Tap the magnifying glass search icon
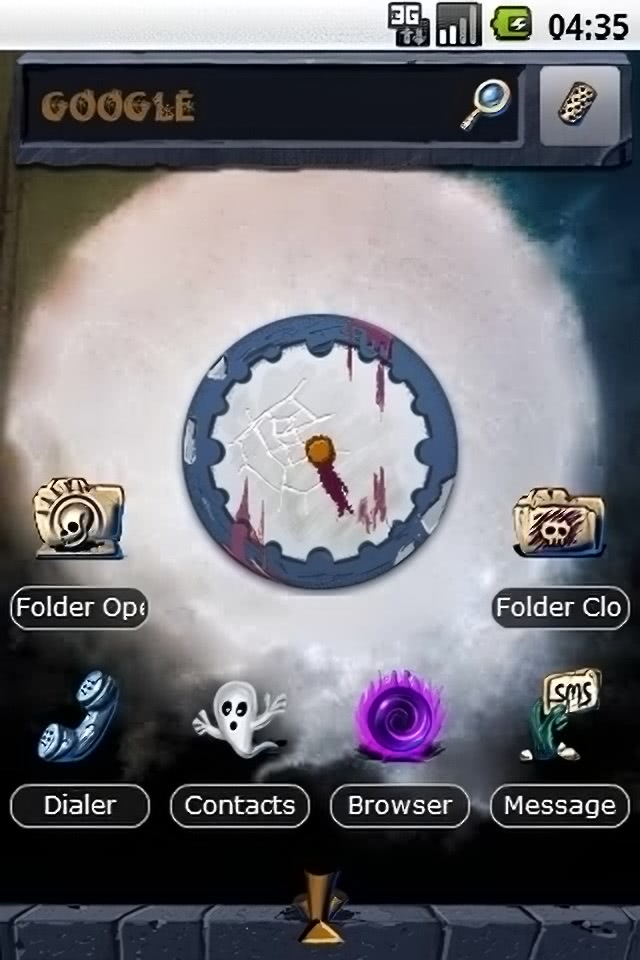This screenshot has width=640, height=960. point(486,105)
